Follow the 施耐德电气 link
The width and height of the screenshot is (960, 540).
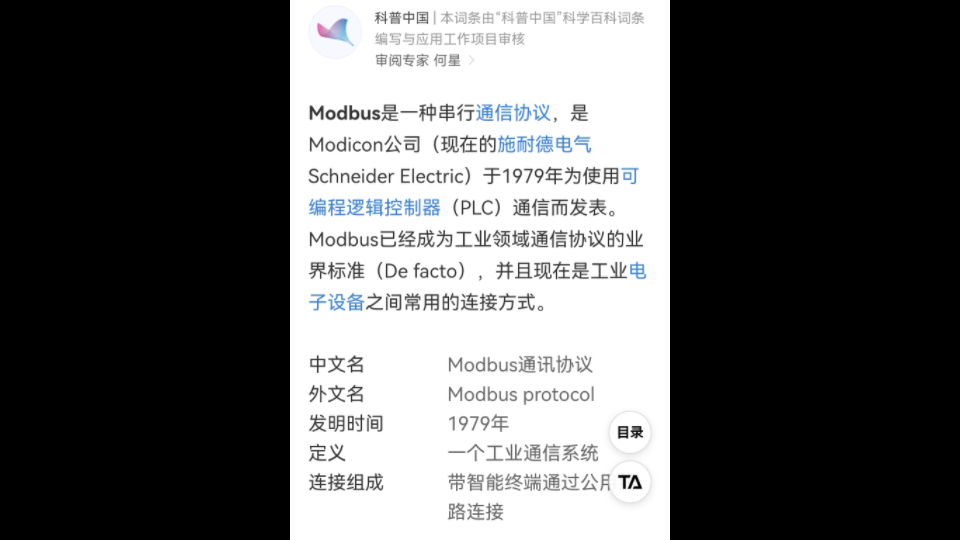pos(544,145)
